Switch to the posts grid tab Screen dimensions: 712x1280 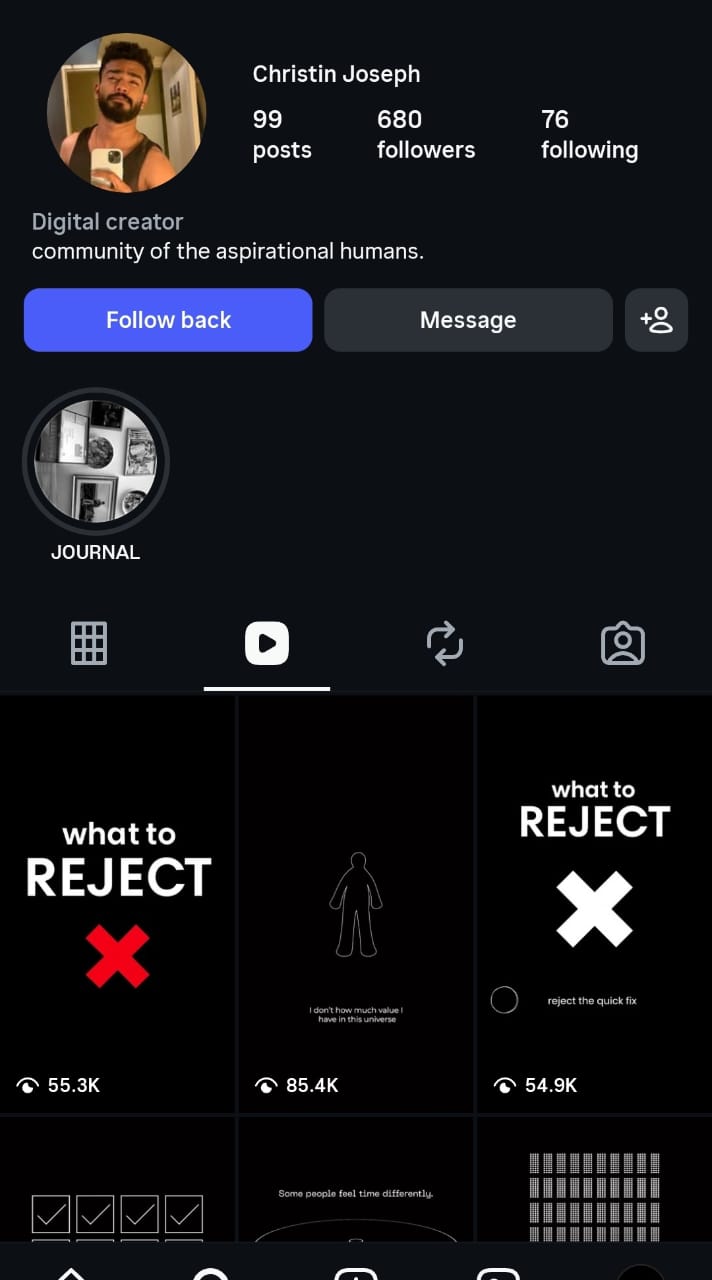89,644
